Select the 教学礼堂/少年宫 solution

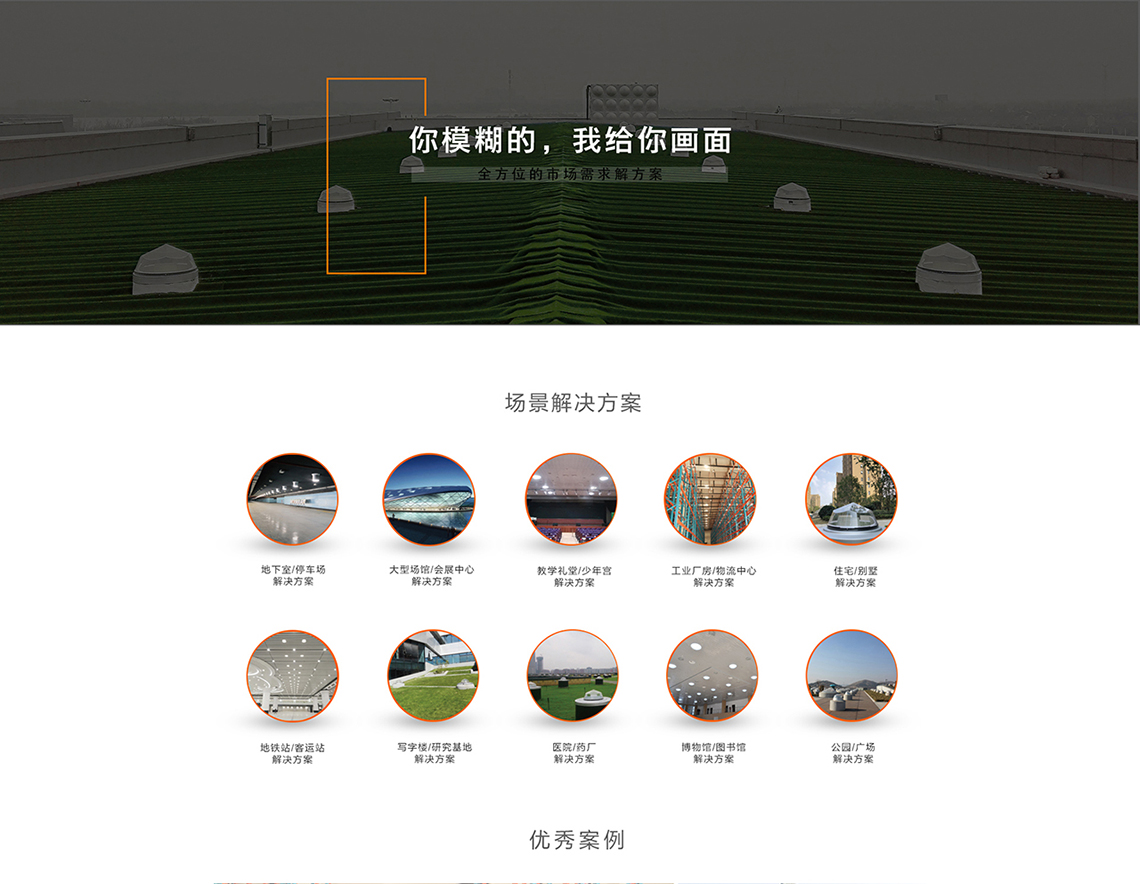click(x=571, y=499)
